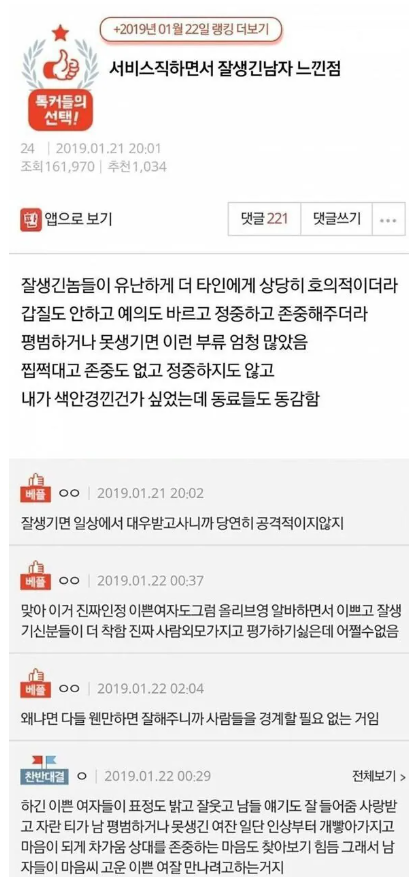The height and width of the screenshot is (877, 409).
Task: Tap 앱으로 보기 to open in app
Action: (66, 219)
